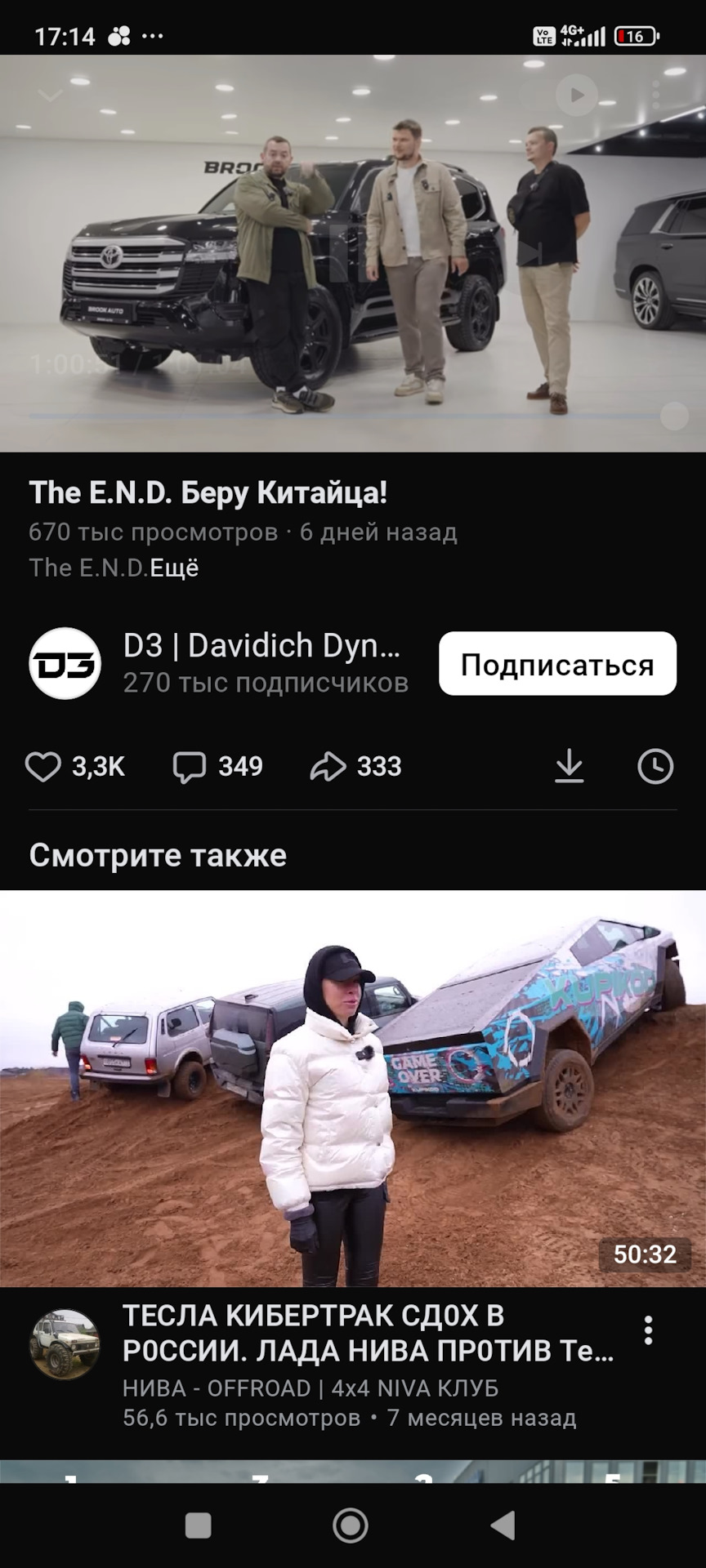Like the video with the heart icon
The image size is (706, 1568).
43,767
